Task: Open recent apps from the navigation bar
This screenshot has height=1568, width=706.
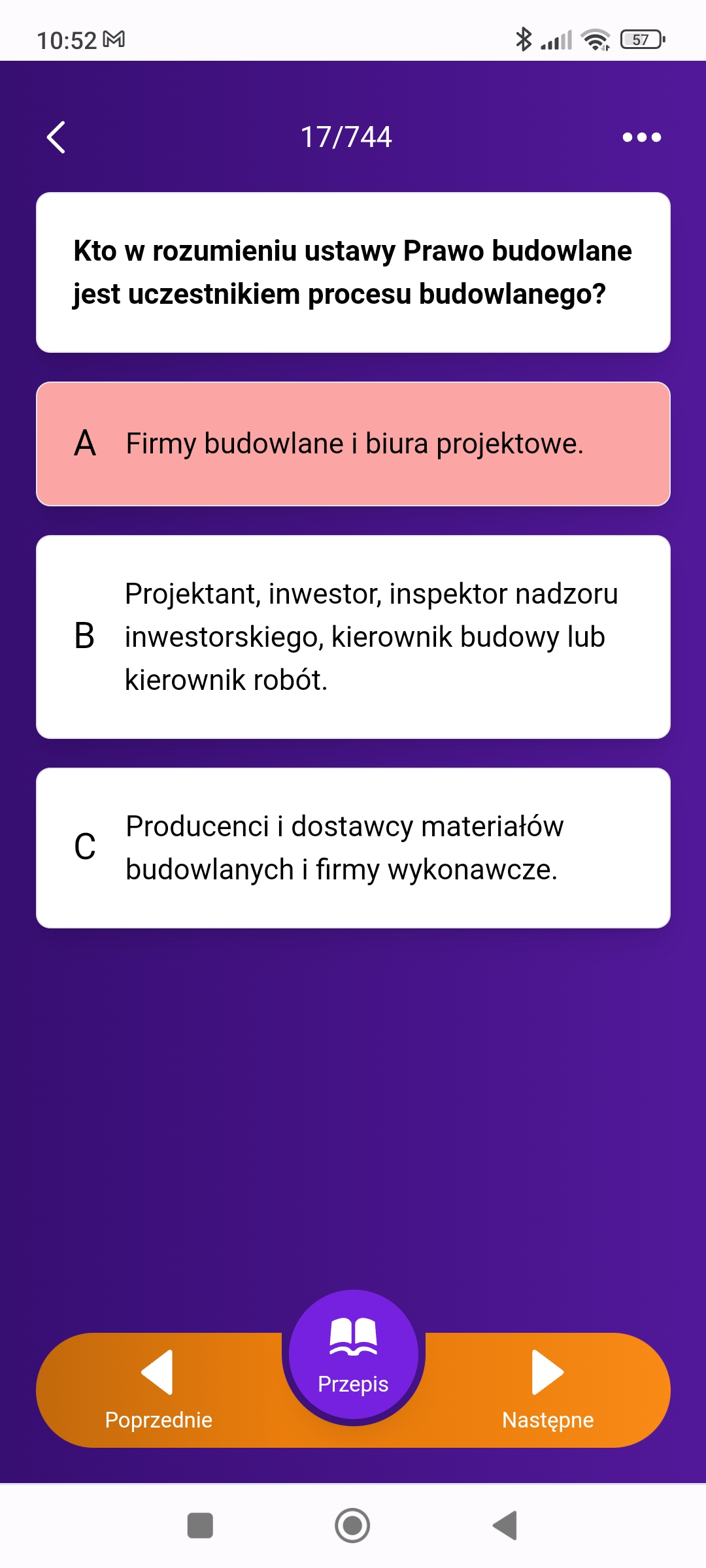Action: (x=200, y=1526)
